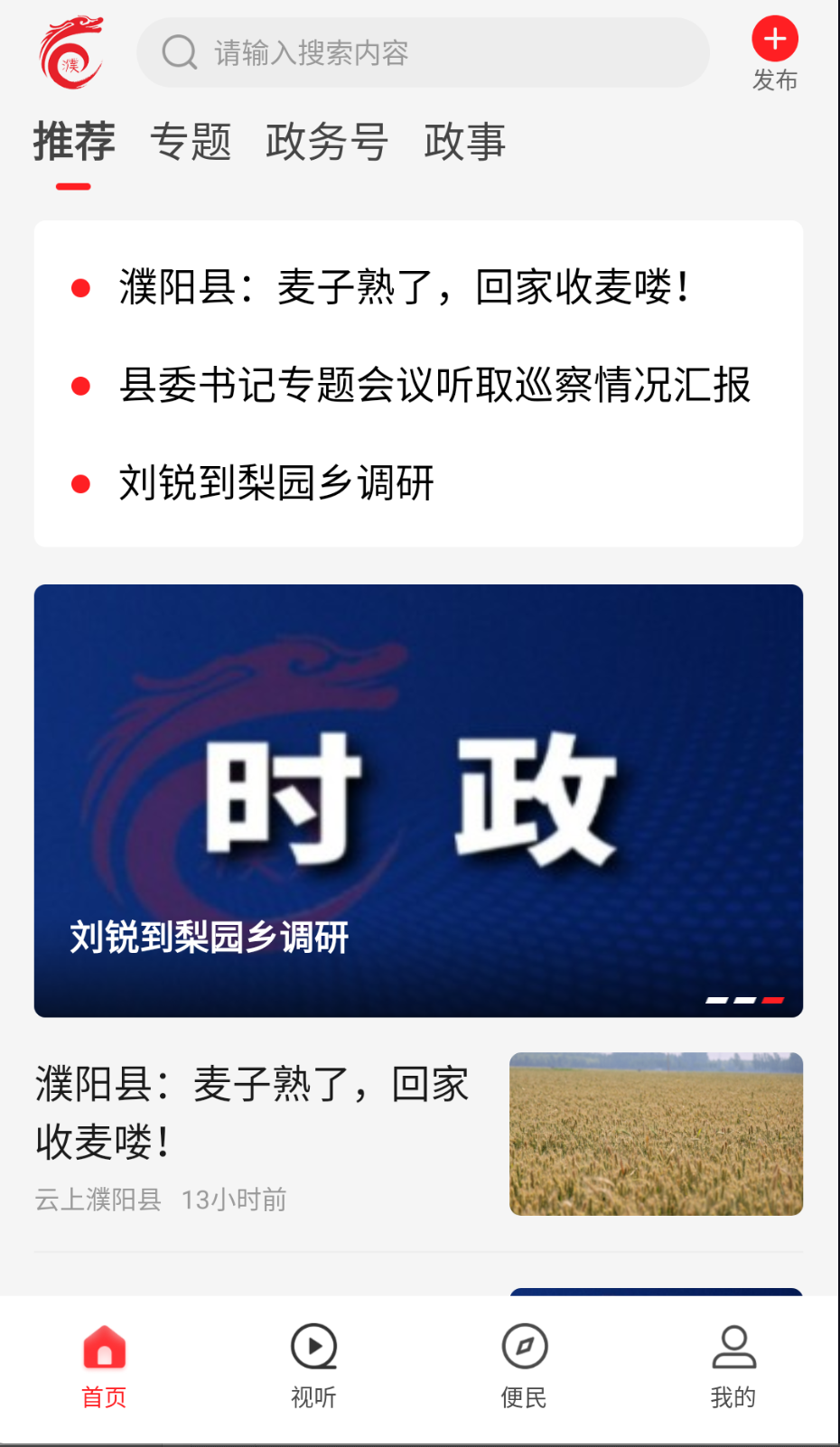The width and height of the screenshot is (840, 1447).
Task: Tap the magnifier icon in search bar
Action: [x=179, y=52]
